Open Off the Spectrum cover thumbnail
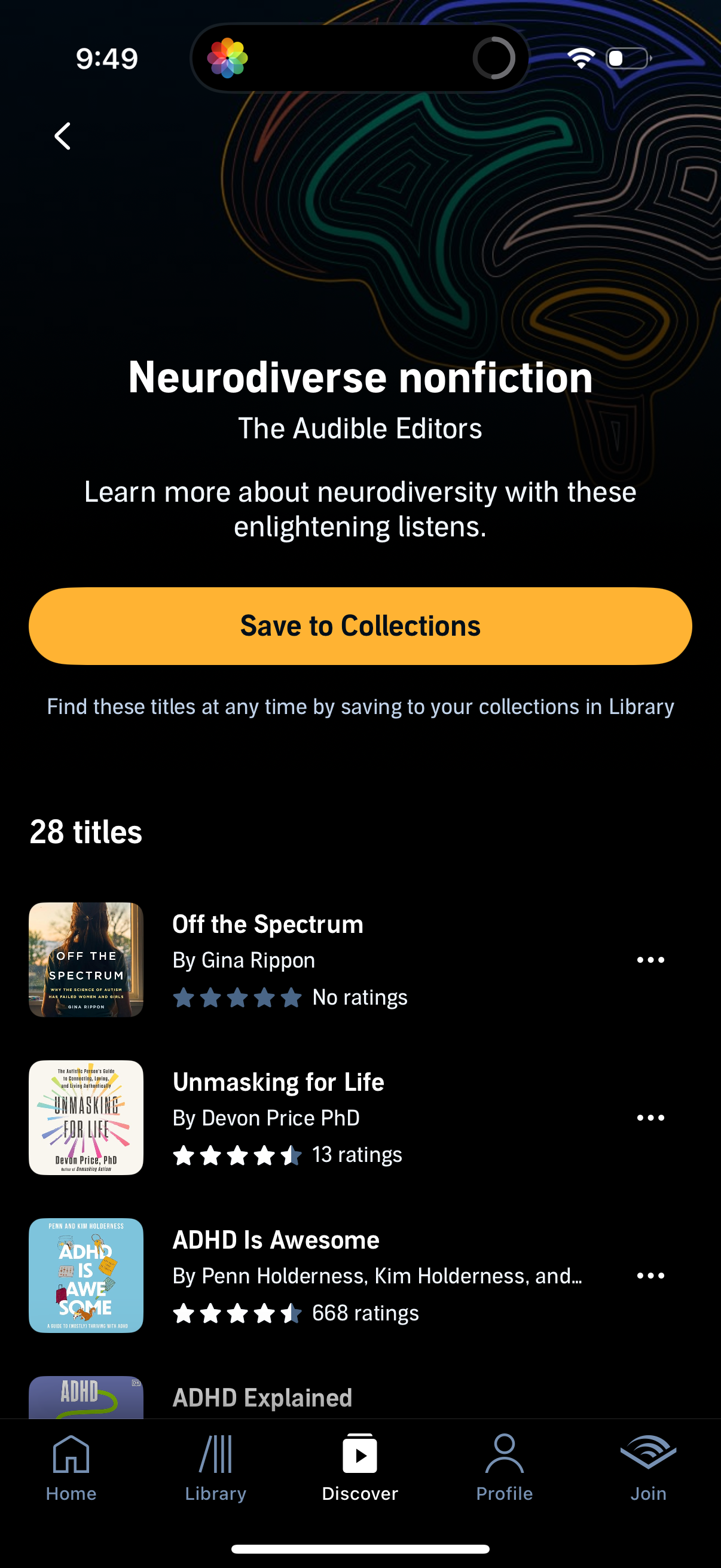Viewport: 721px width, 1568px height. point(85,960)
